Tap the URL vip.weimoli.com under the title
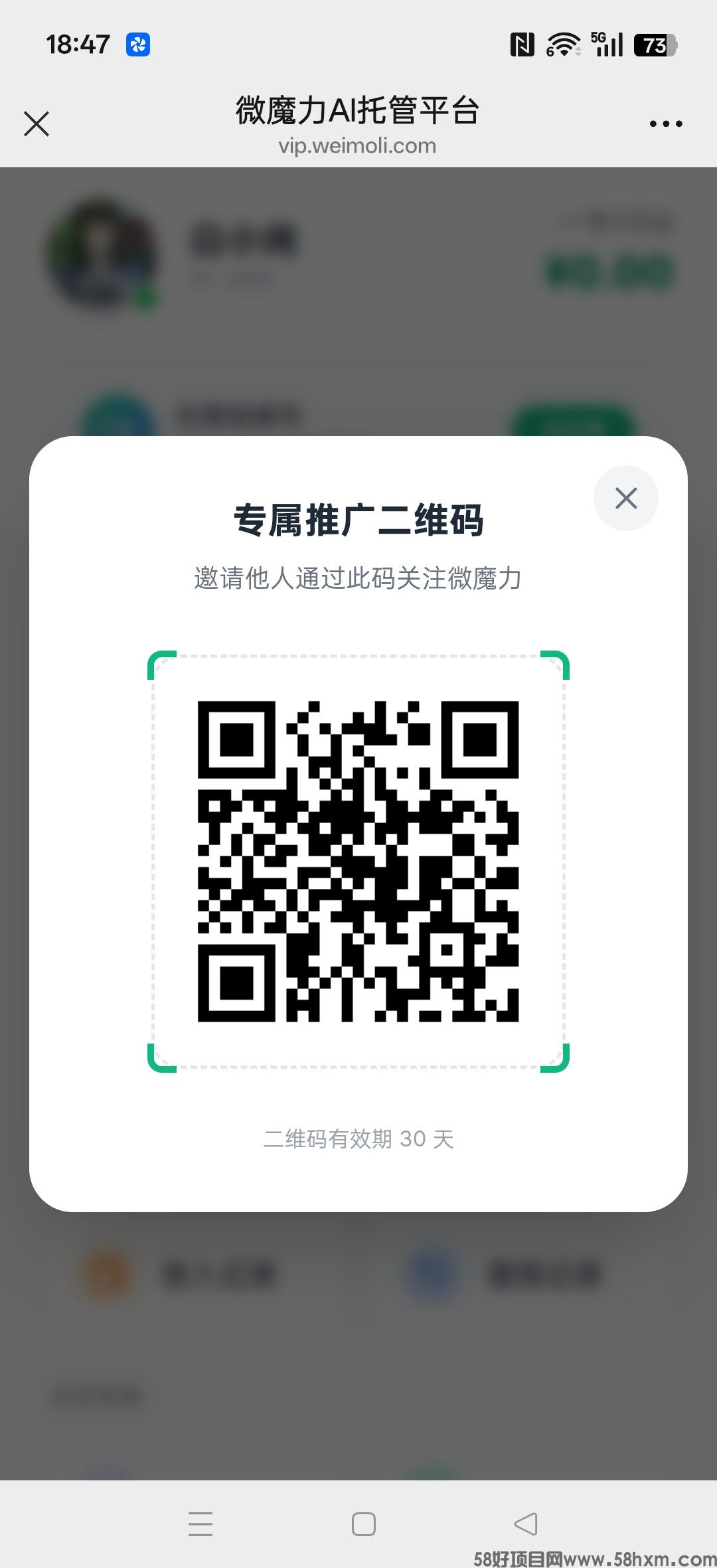717x1568 pixels. click(x=358, y=146)
